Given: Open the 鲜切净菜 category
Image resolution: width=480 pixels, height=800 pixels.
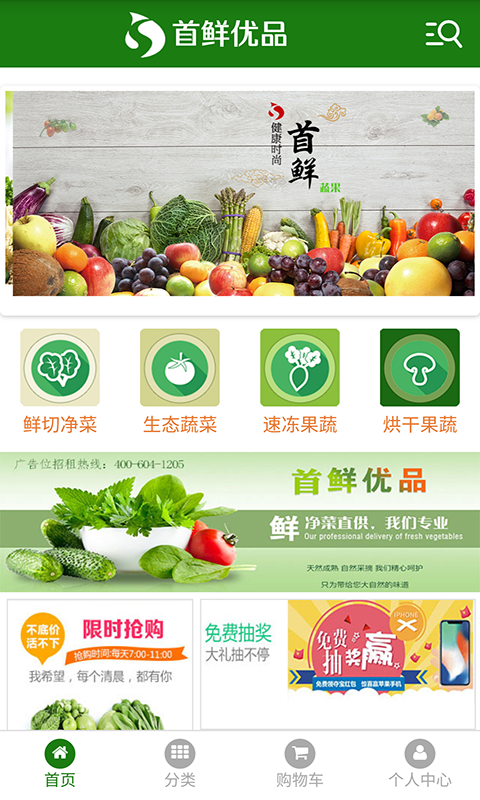Looking at the screenshot, I should pos(60,382).
